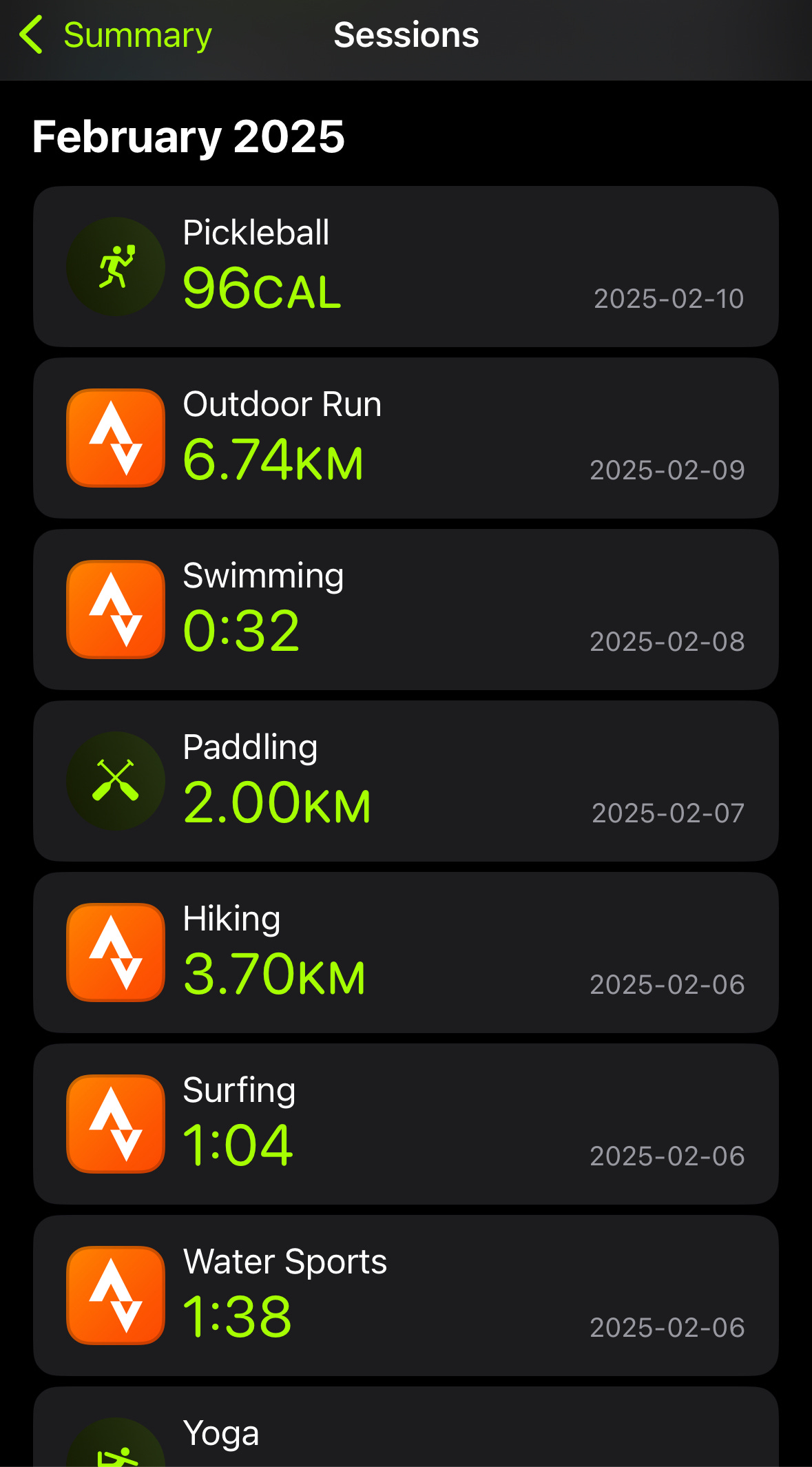The height and width of the screenshot is (1467, 812).
Task: Open the Hiking 3.70 km session
Action: click(406, 953)
